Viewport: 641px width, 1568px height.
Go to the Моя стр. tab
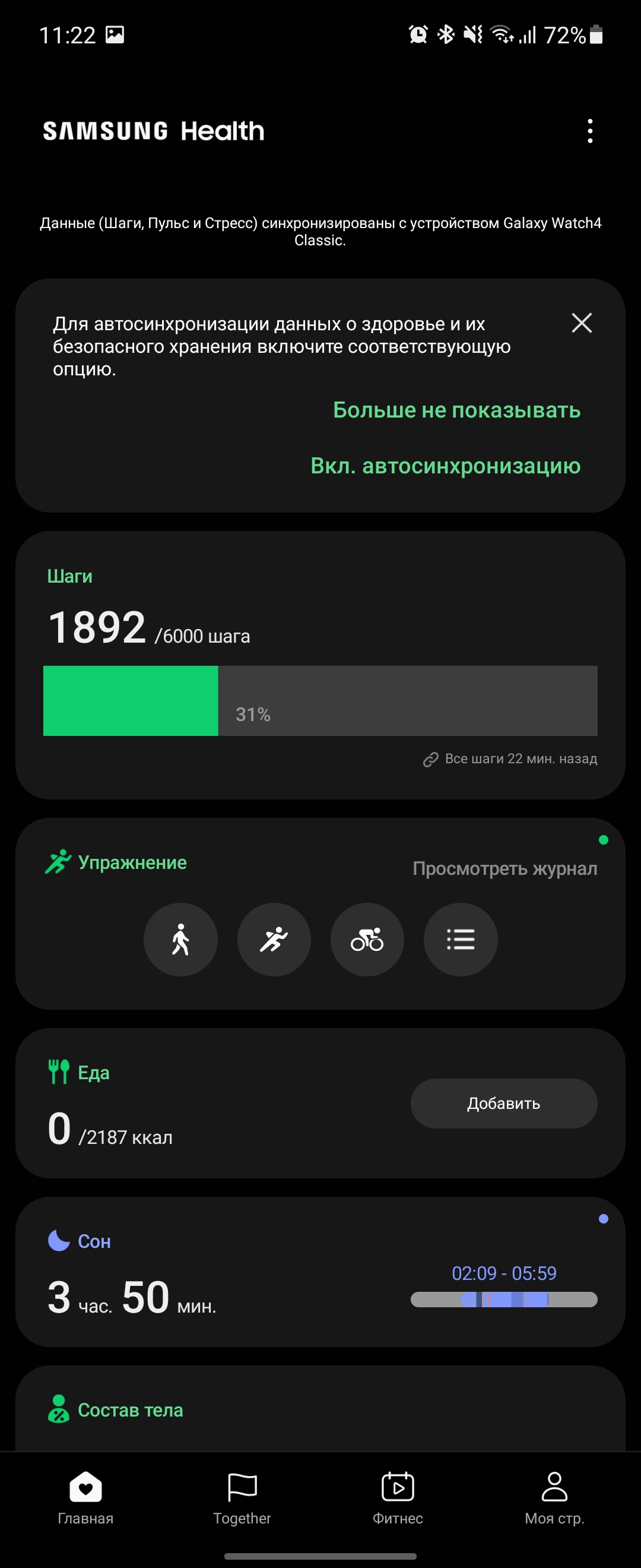(x=554, y=1497)
